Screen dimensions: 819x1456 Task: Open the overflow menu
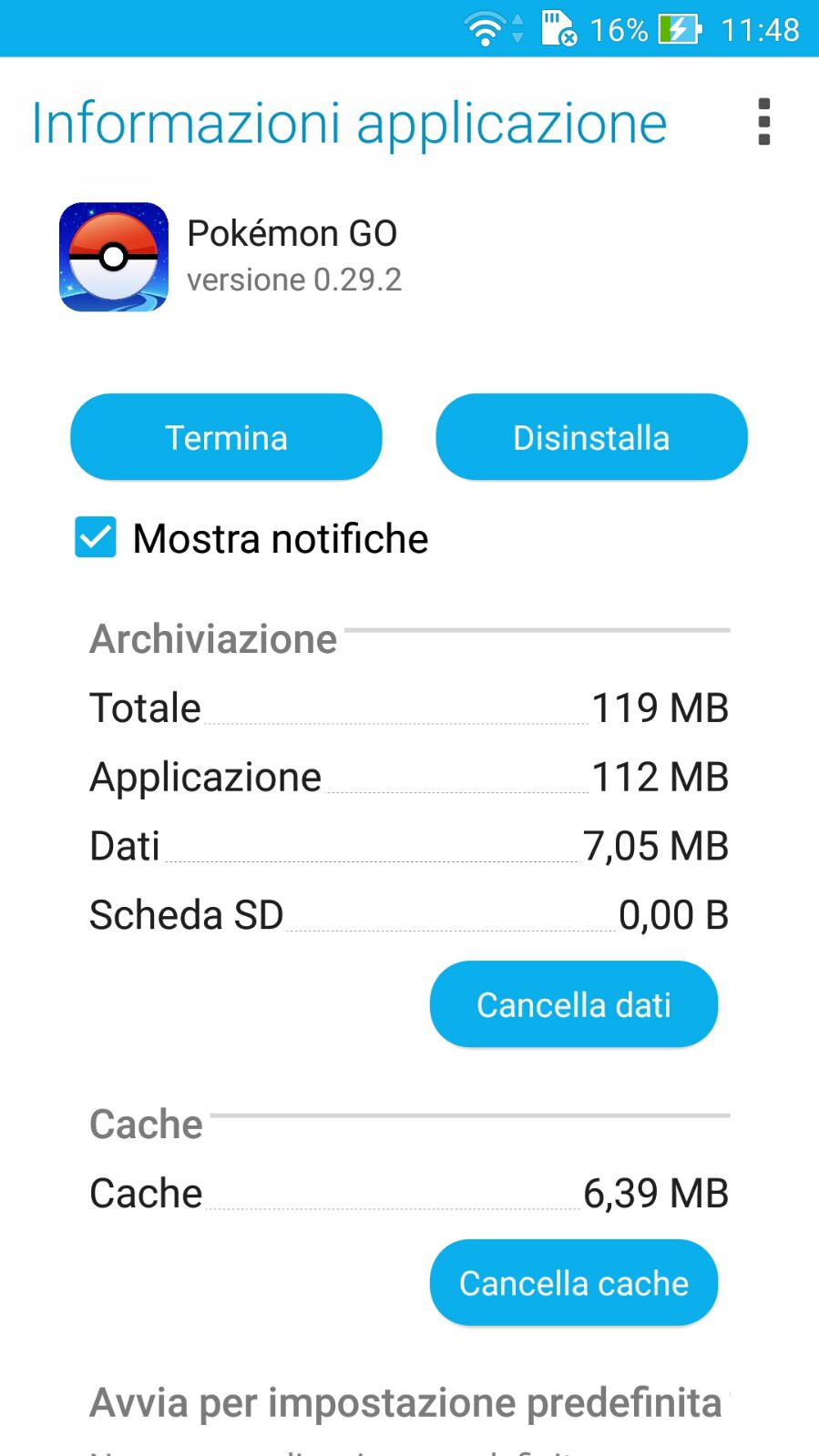763,122
